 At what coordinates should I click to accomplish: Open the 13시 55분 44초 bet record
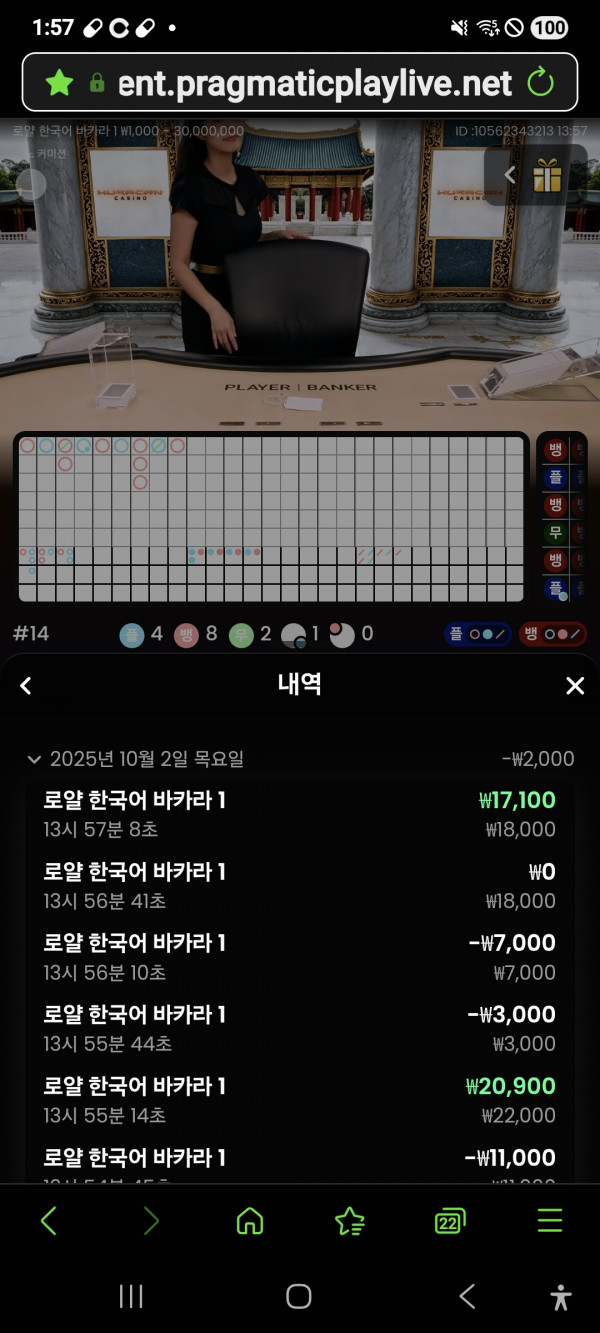click(300, 1029)
